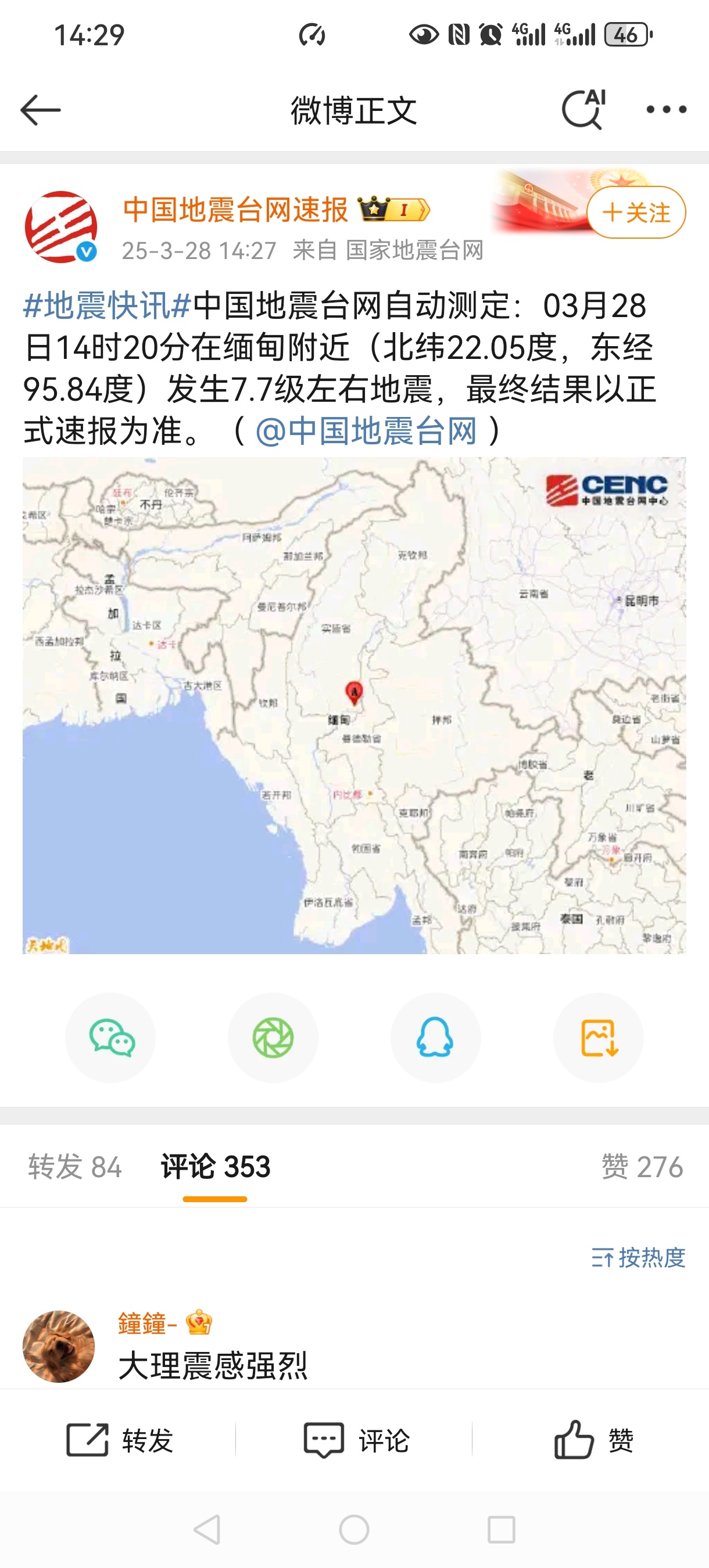Screen dimensions: 709x1568
Task: Open the @中国地震台网 mention
Action: [x=366, y=431]
